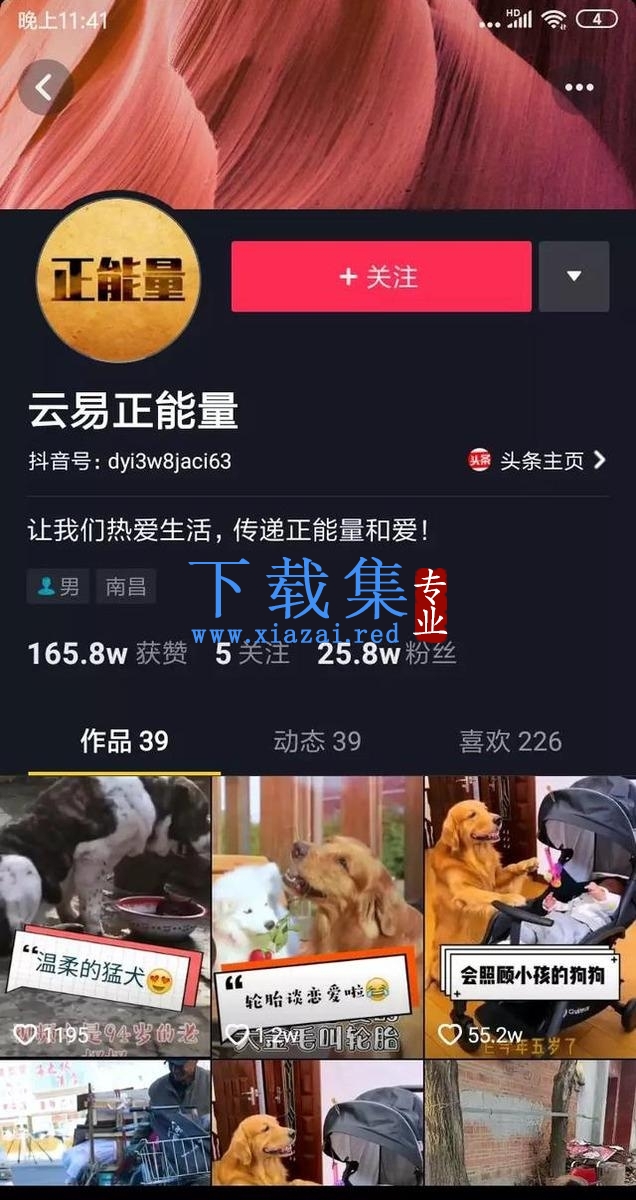Open the 温柔的猛犬 video
The width and height of the screenshot is (636, 1200).
pyautogui.click(x=105, y=916)
